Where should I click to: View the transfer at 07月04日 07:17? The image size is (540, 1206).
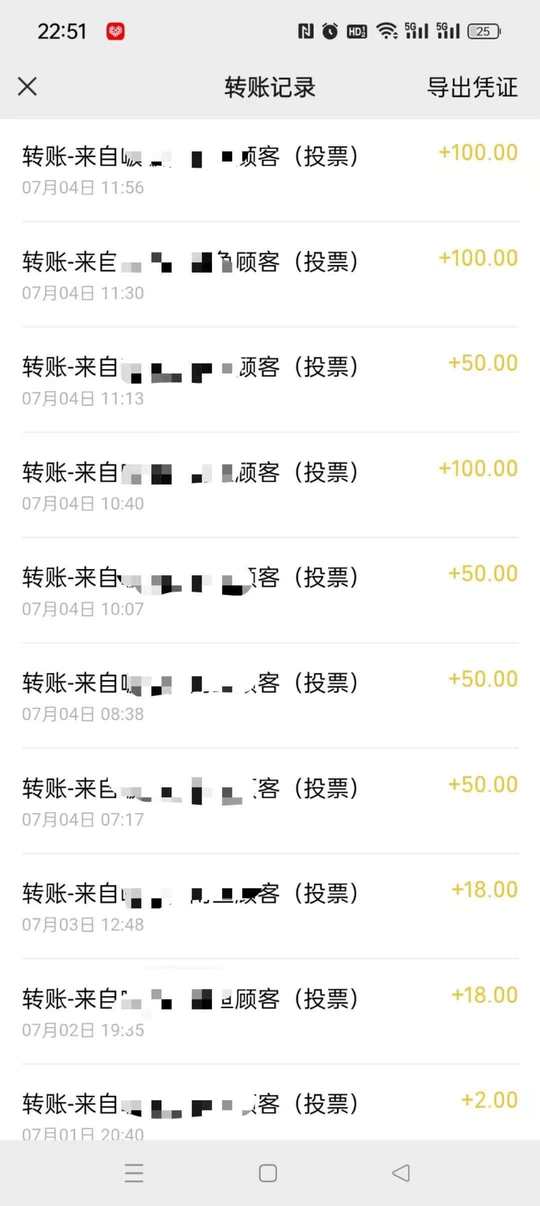[x=270, y=801]
